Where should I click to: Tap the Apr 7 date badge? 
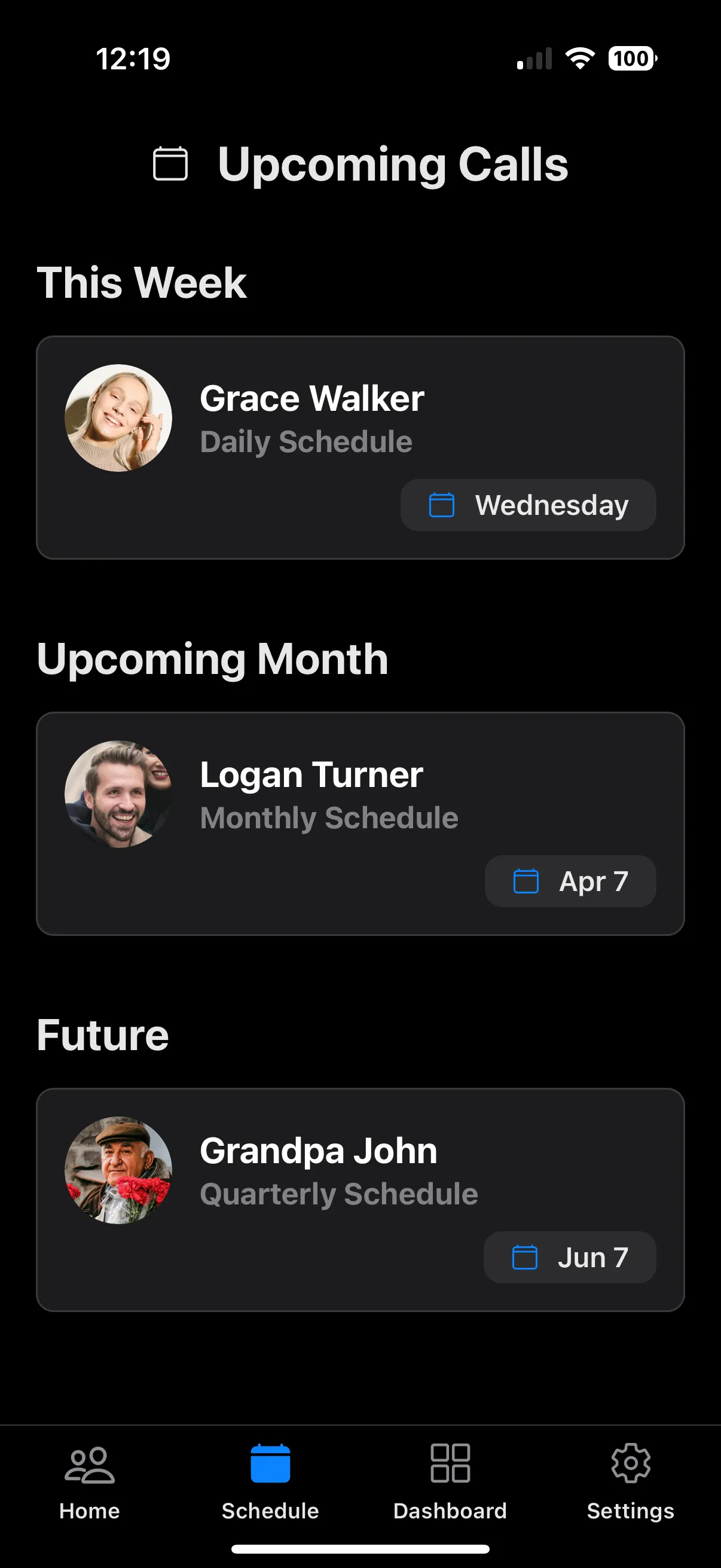(570, 881)
